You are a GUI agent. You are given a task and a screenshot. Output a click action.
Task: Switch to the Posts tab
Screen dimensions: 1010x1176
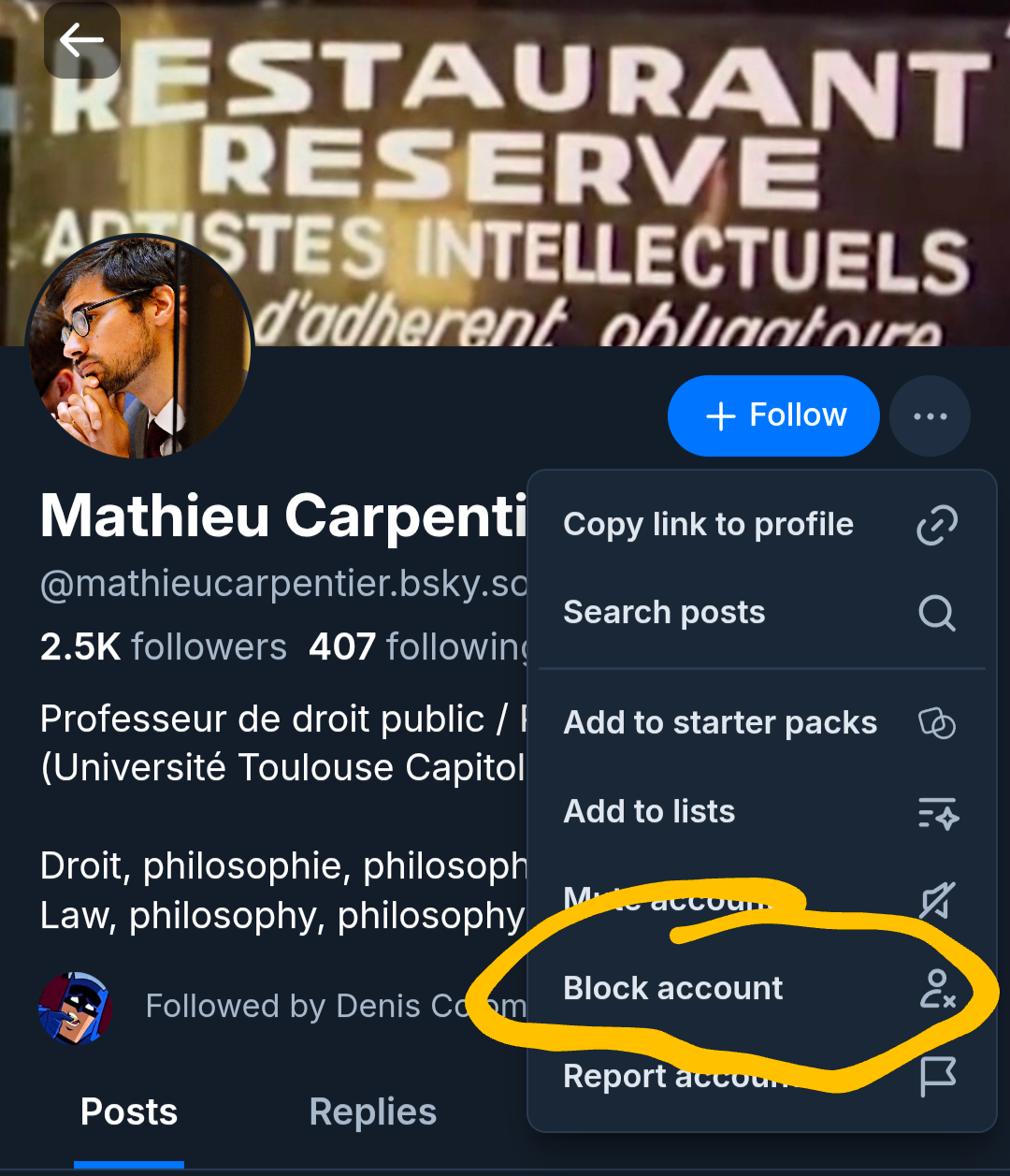click(129, 1112)
